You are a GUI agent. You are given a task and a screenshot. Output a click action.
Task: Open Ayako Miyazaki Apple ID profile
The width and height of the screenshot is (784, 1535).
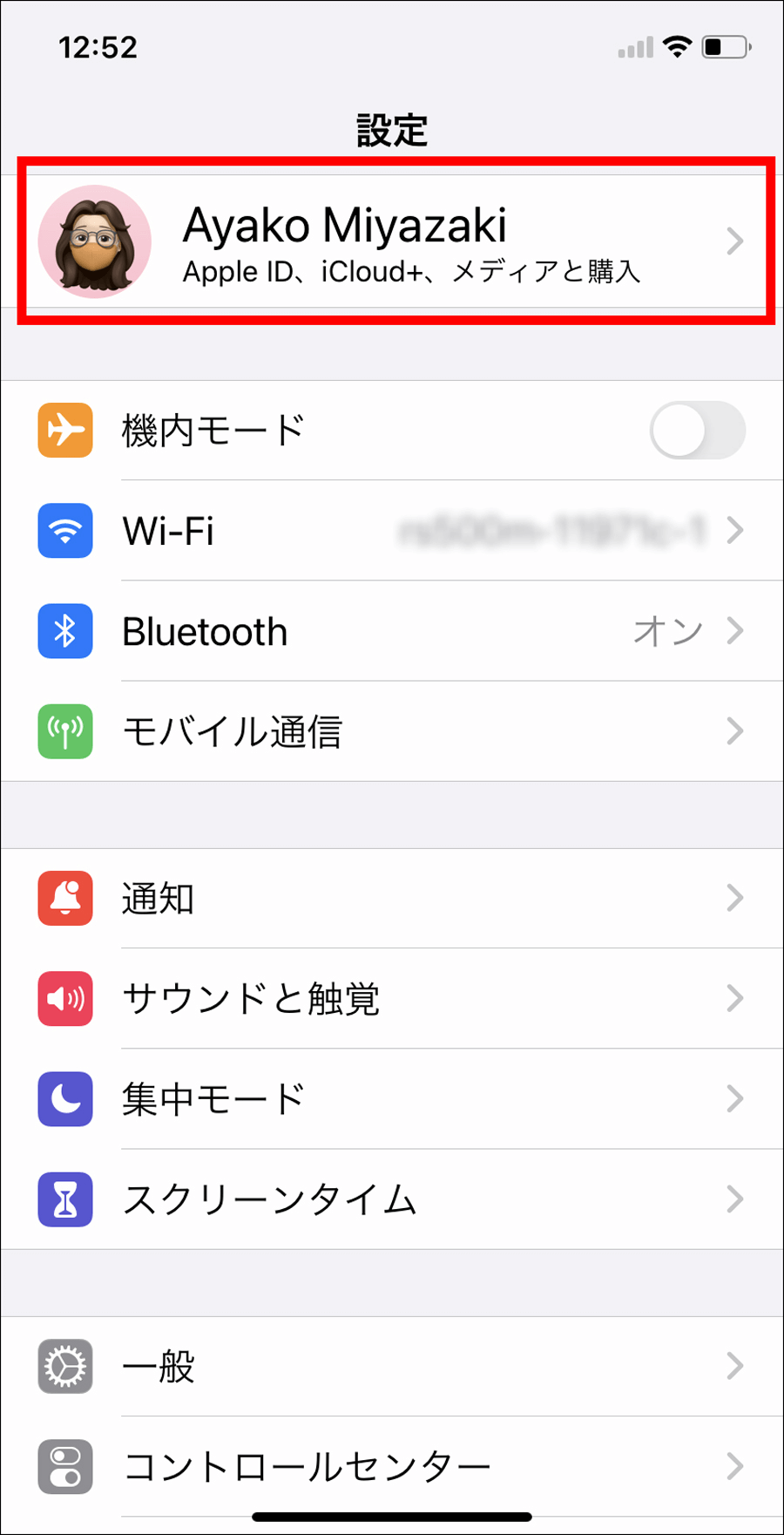pos(392,241)
